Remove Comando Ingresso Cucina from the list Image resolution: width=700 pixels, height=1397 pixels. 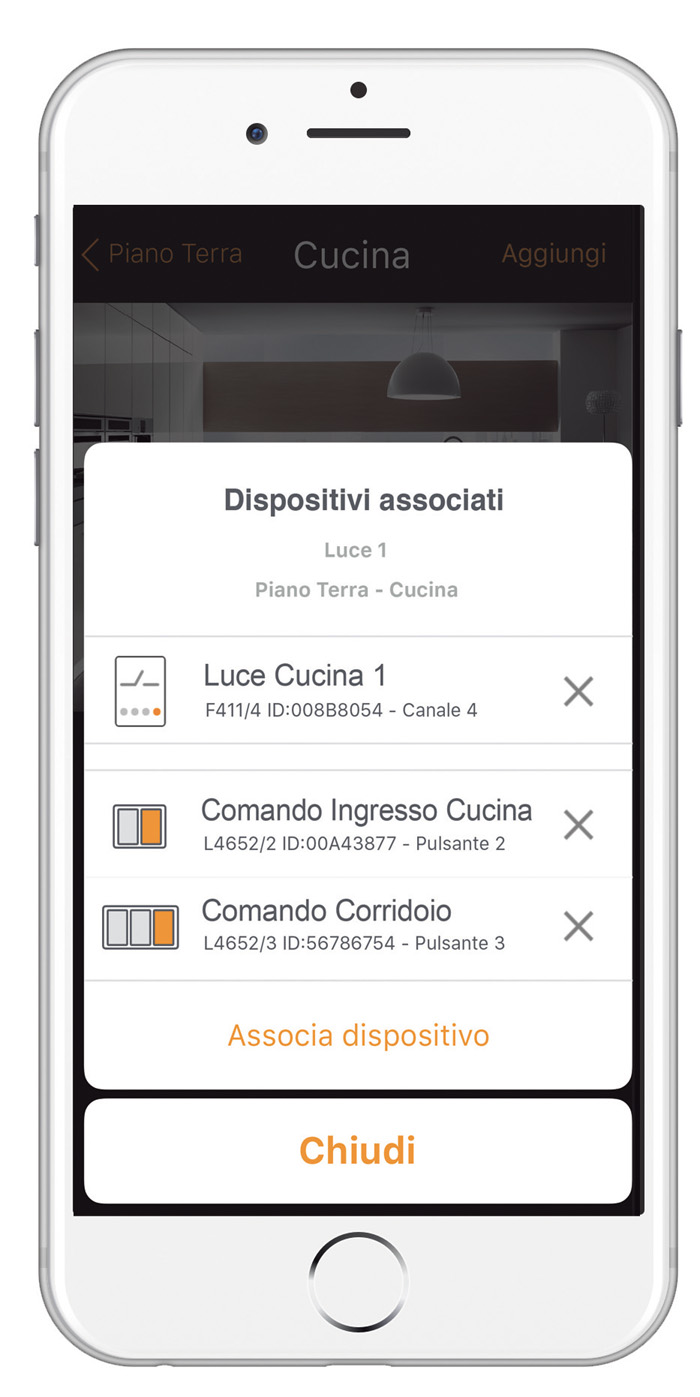coord(578,825)
